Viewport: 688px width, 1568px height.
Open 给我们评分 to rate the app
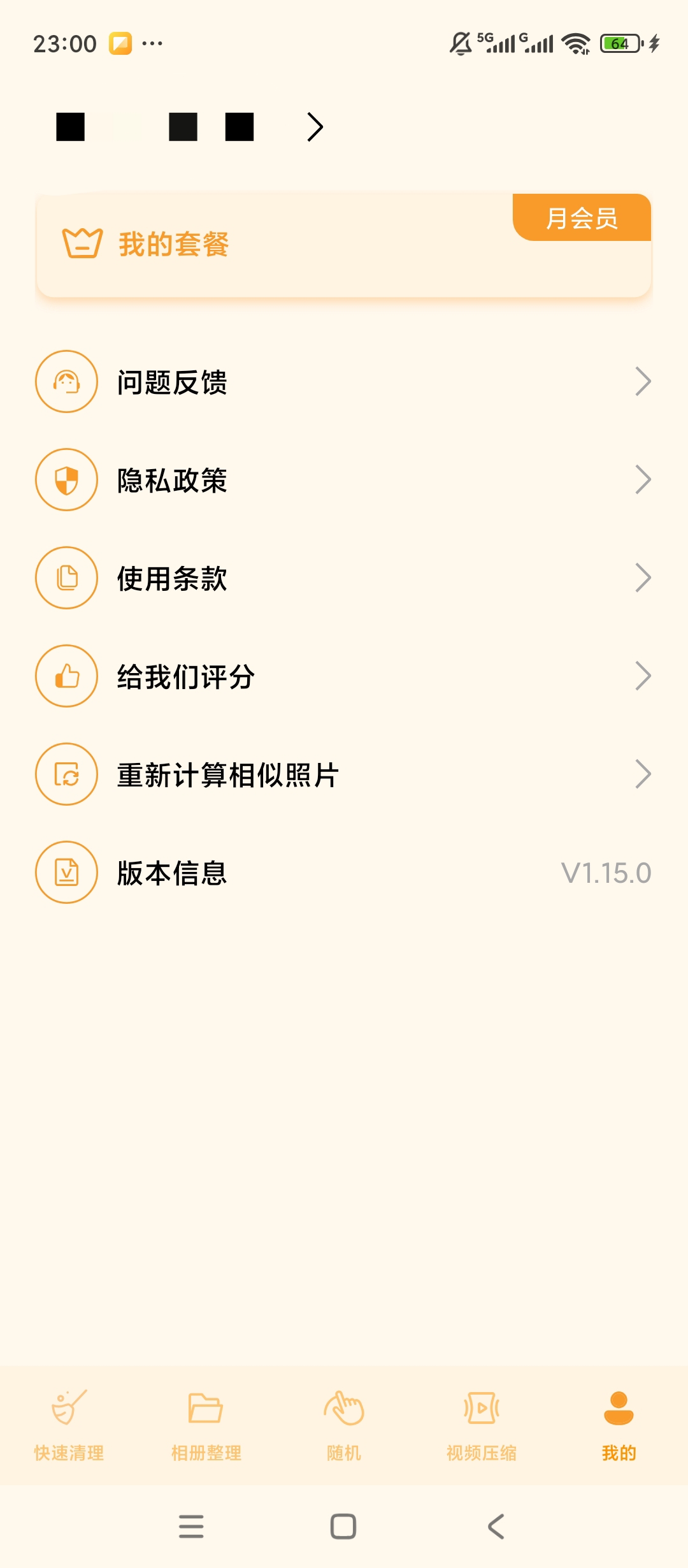click(x=185, y=676)
